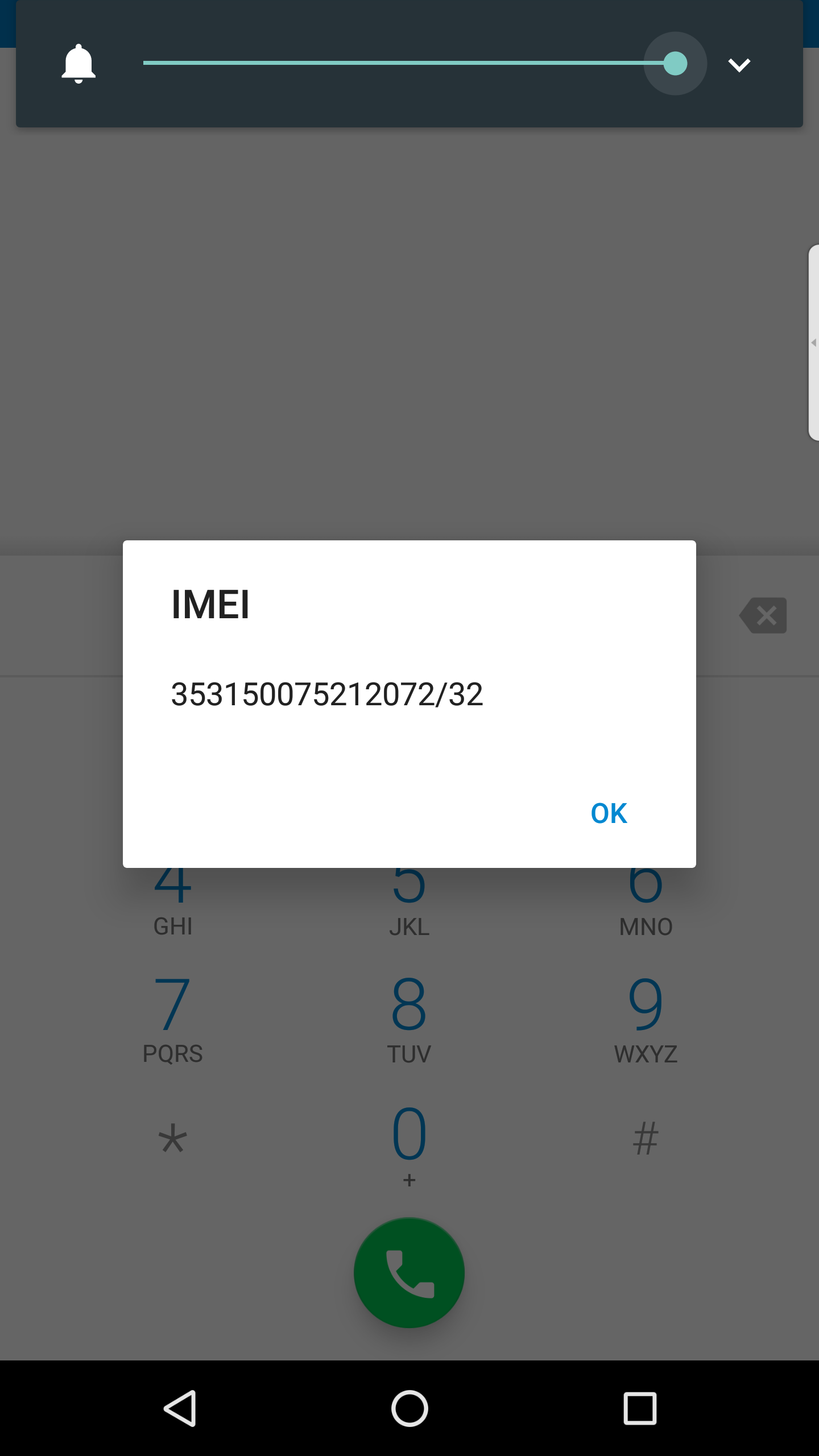The width and height of the screenshot is (819, 1456).
Task: Expand the volume panel with the chevron
Action: (739, 64)
